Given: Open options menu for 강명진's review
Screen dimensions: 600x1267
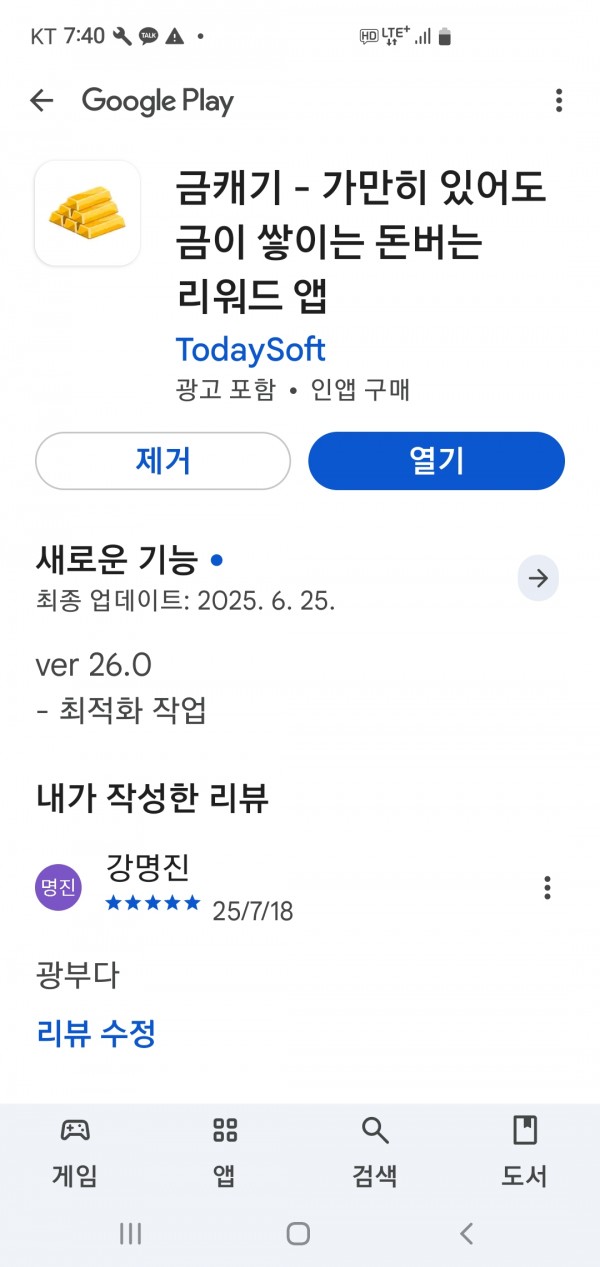Looking at the screenshot, I should 547,887.
